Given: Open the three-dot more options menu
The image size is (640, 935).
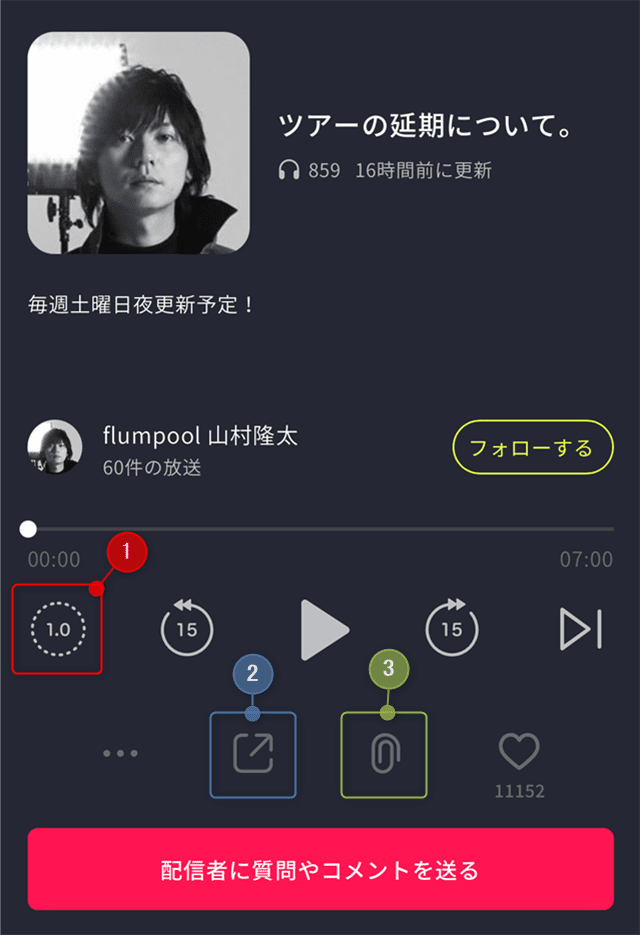Looking at the screenshot, I should [120, 754].
